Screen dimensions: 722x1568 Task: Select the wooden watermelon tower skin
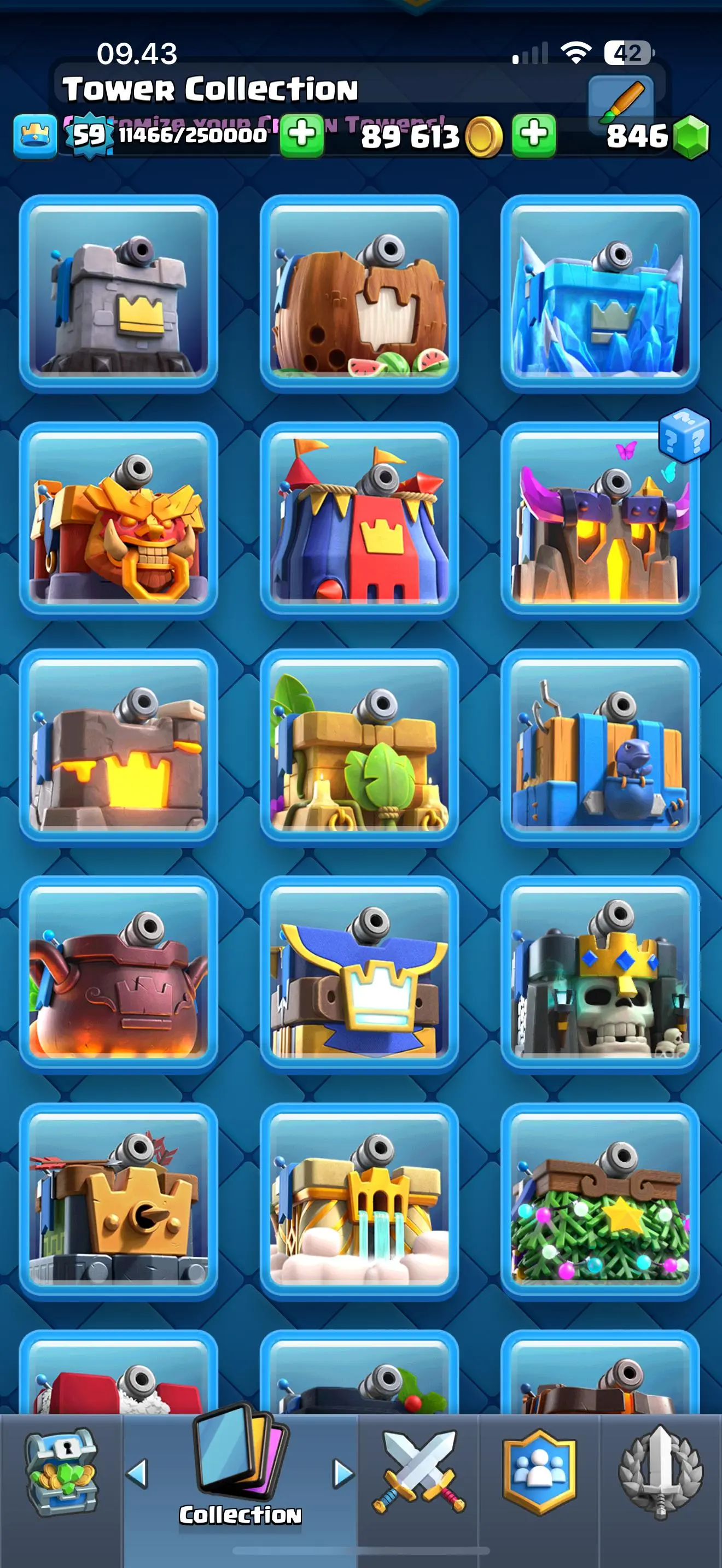[x=359, y=293]
